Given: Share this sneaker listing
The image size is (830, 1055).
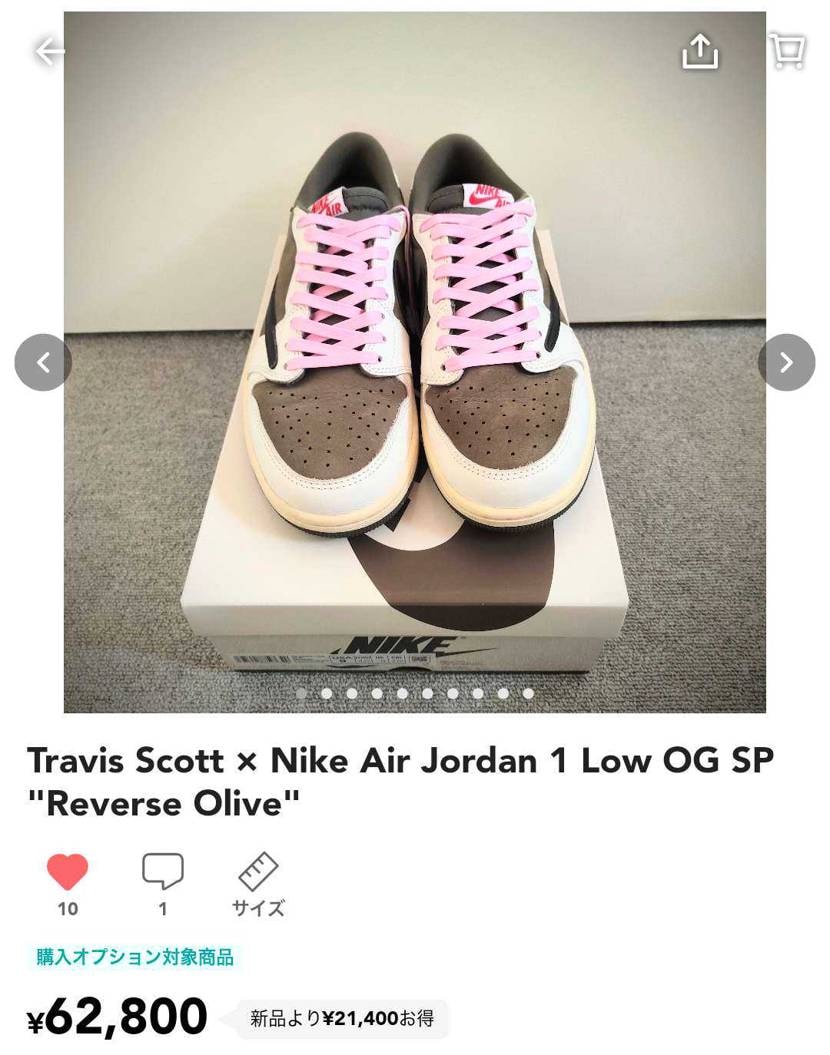Looking at the screenshot, I should (x=700, y=51).
